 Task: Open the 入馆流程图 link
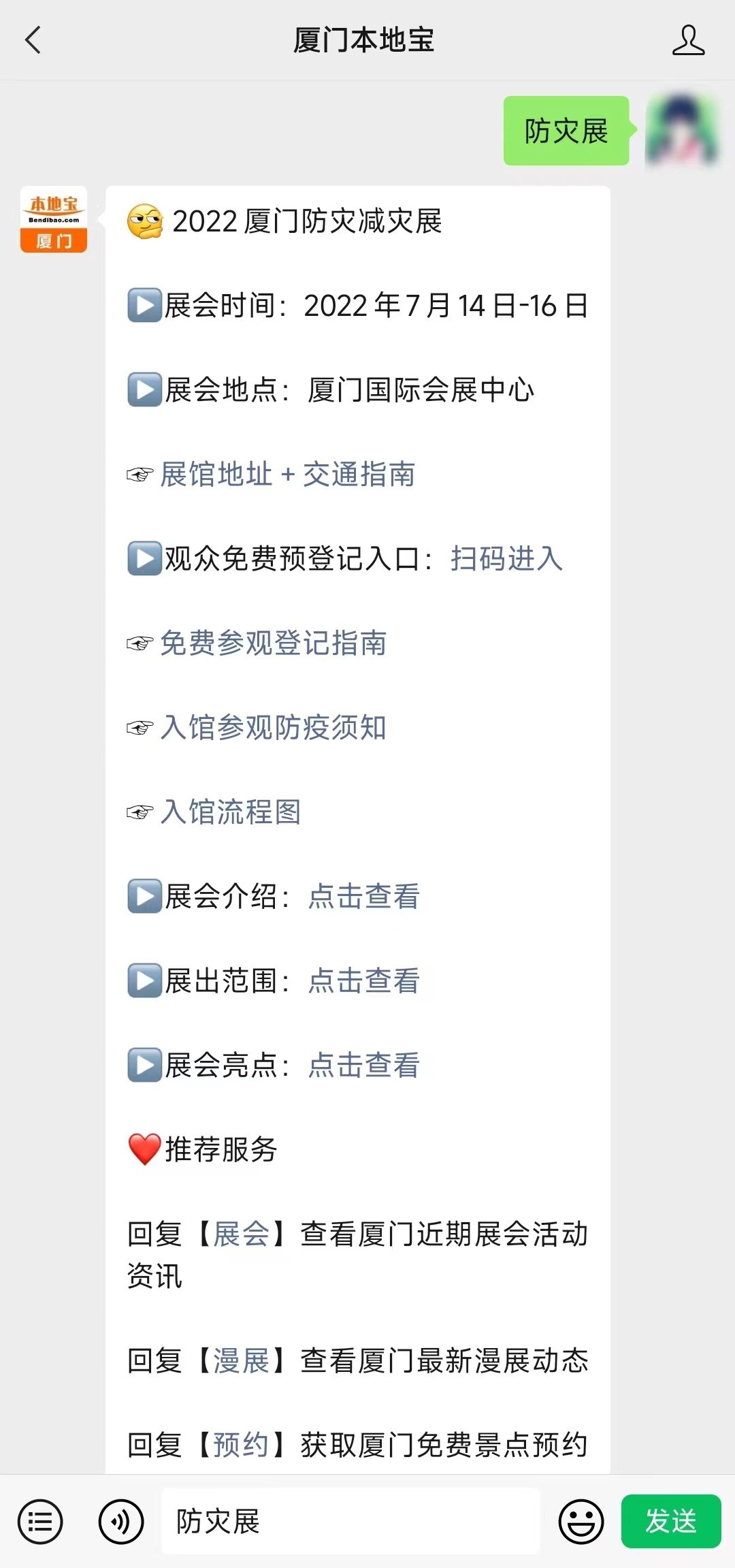[231, 812]
